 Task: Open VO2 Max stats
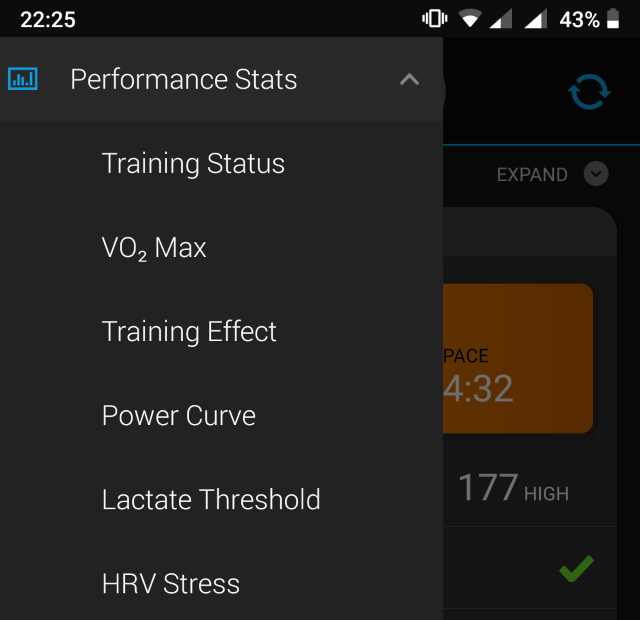pyautogui.click(x=154, y=248)
